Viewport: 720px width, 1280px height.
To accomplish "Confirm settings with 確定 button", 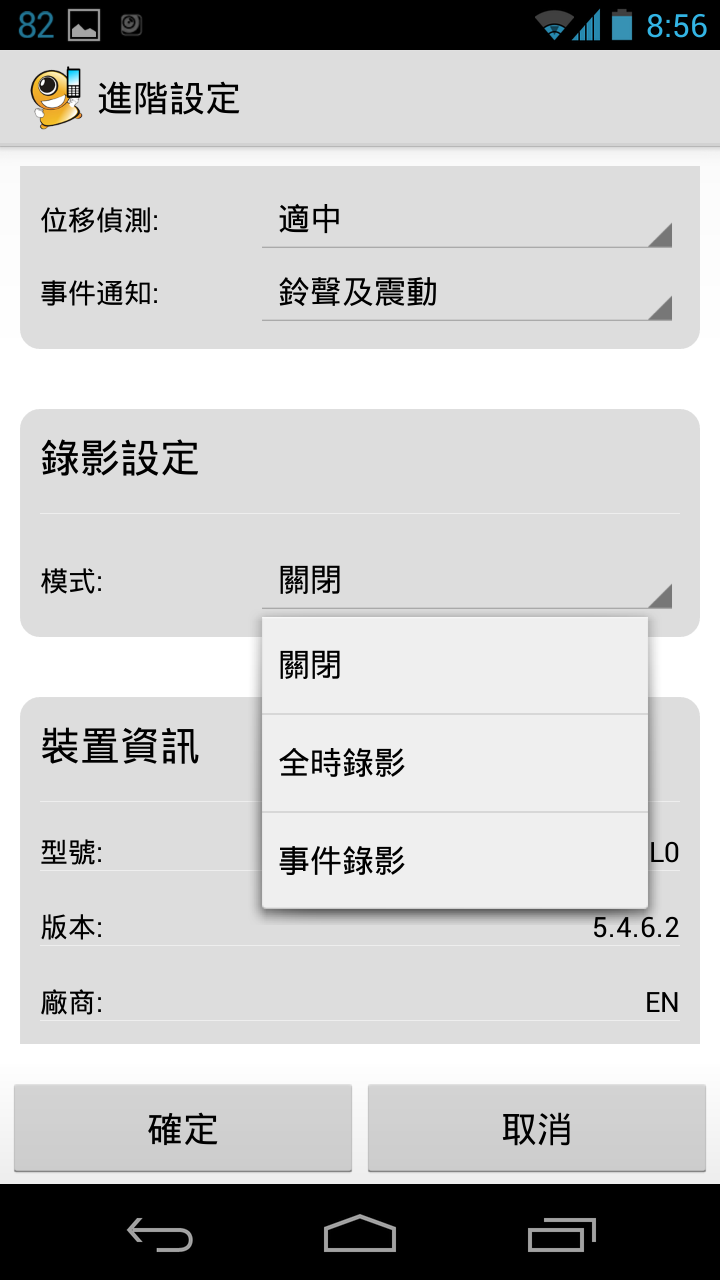I will coord(183,1128).
